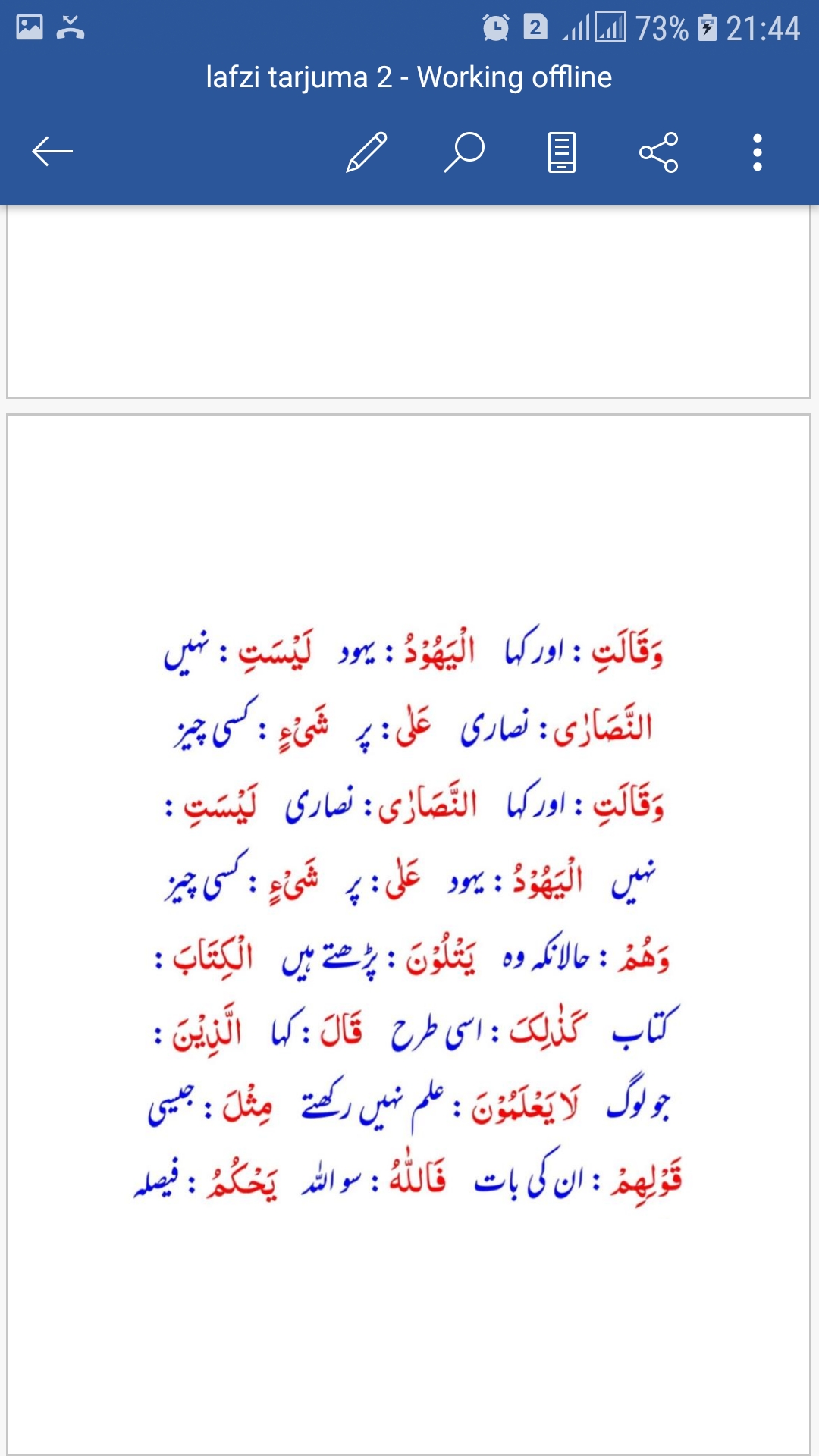Tap the pencil icon to edit document
This screenshot has width=819, height=1456.
coord(366,152)
